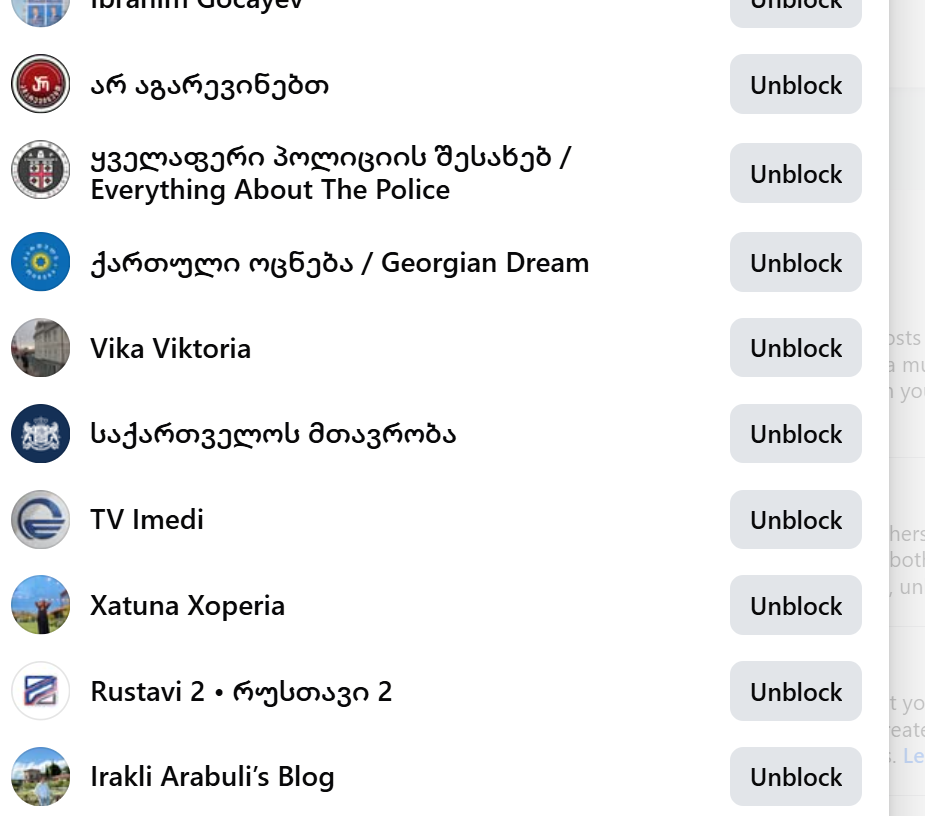
Task: Unblock საქართველოს მთავრობა
Action: point(795,434)
